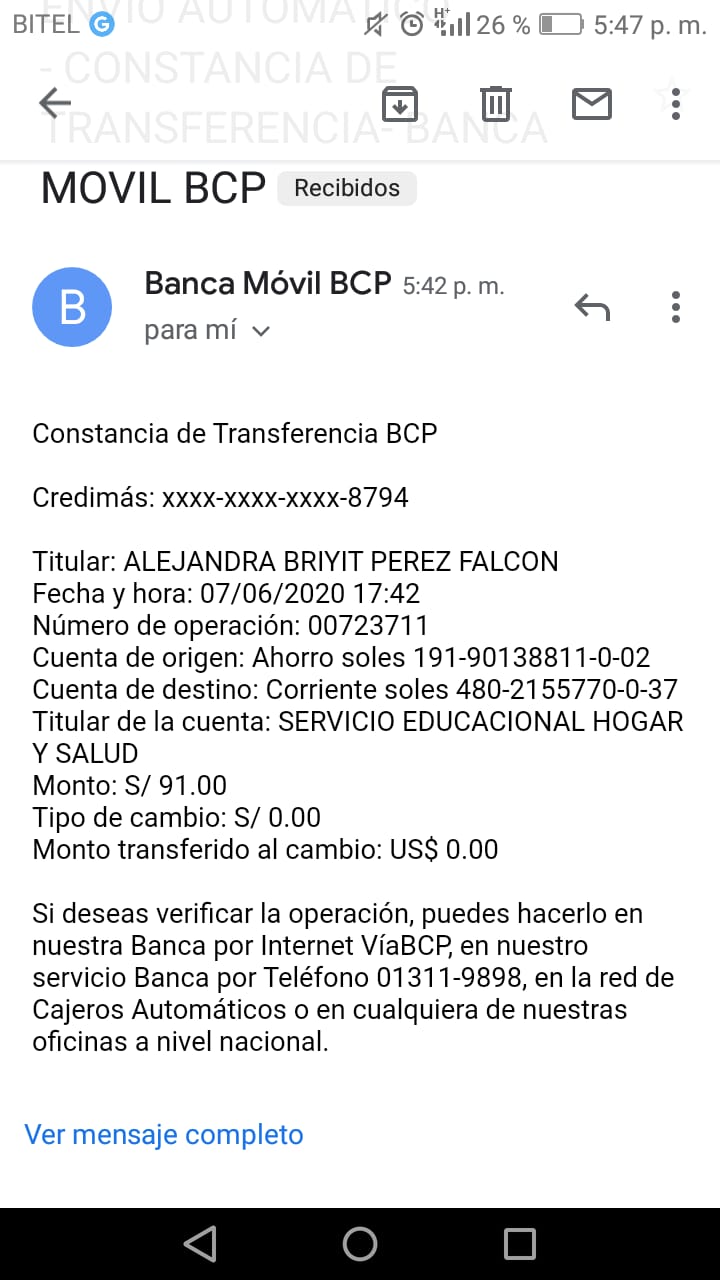Tap the system back button
This screenshot has width=720, height=1280.
[x=201, y=1244]
